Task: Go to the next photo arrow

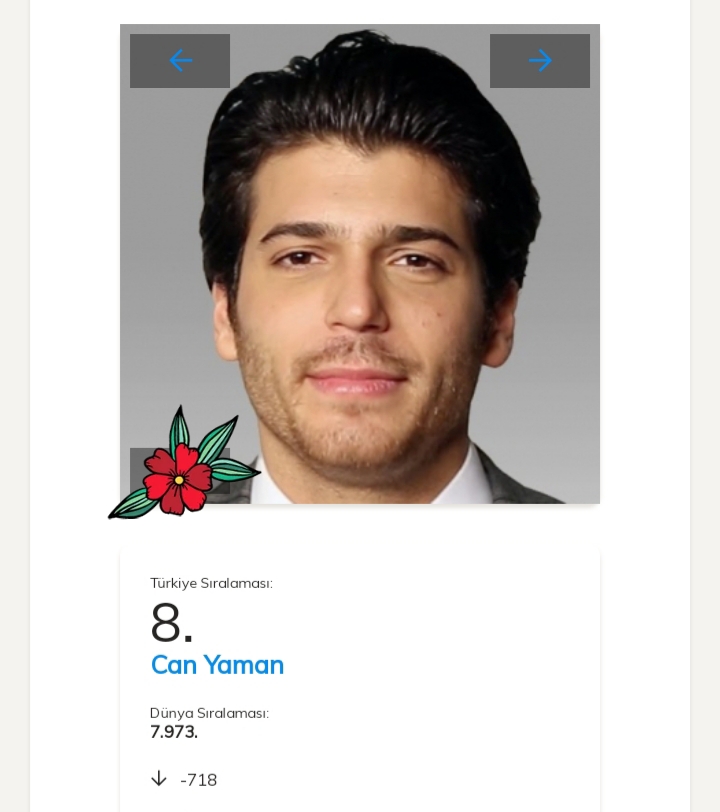Action: (540, 61)
